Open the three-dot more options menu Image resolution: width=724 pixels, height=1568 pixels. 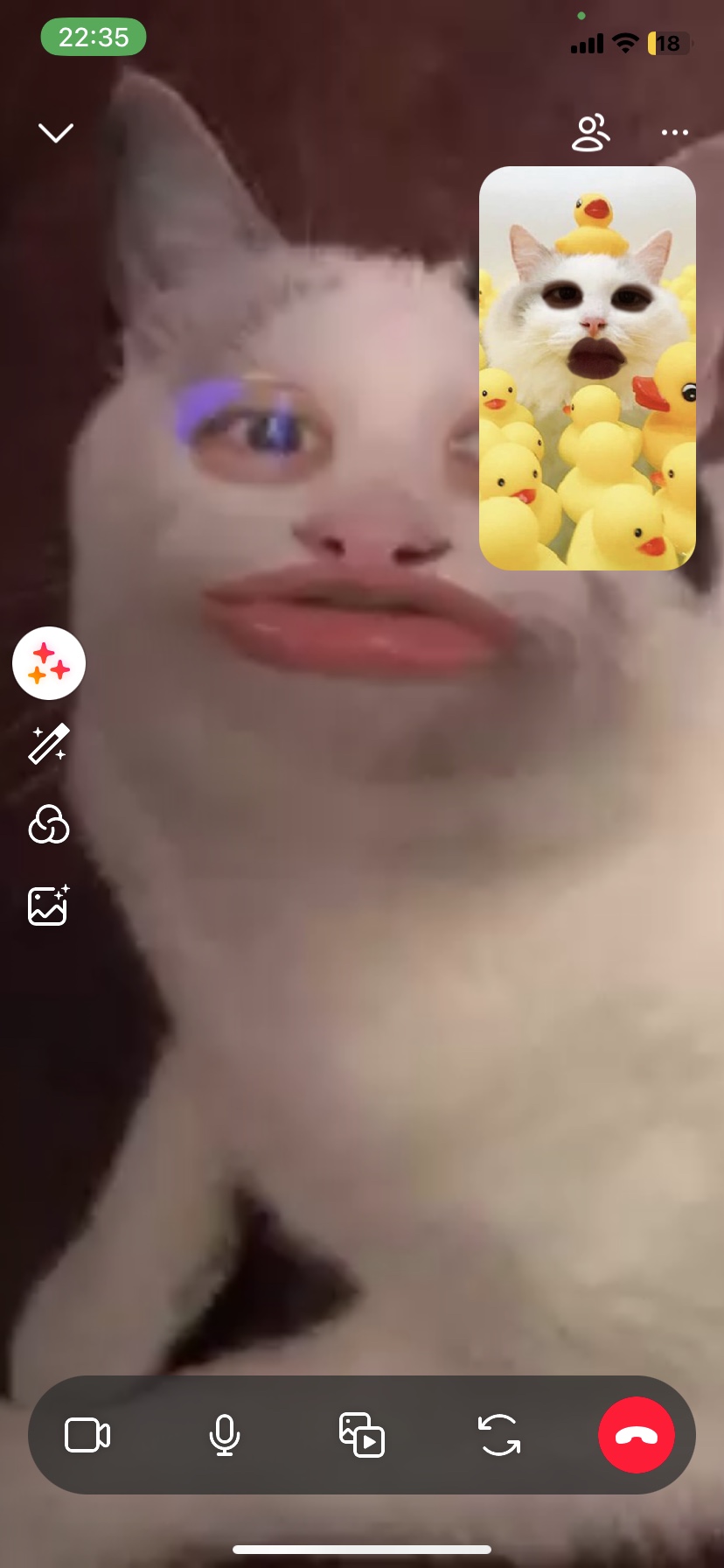[x=674, y=133]
